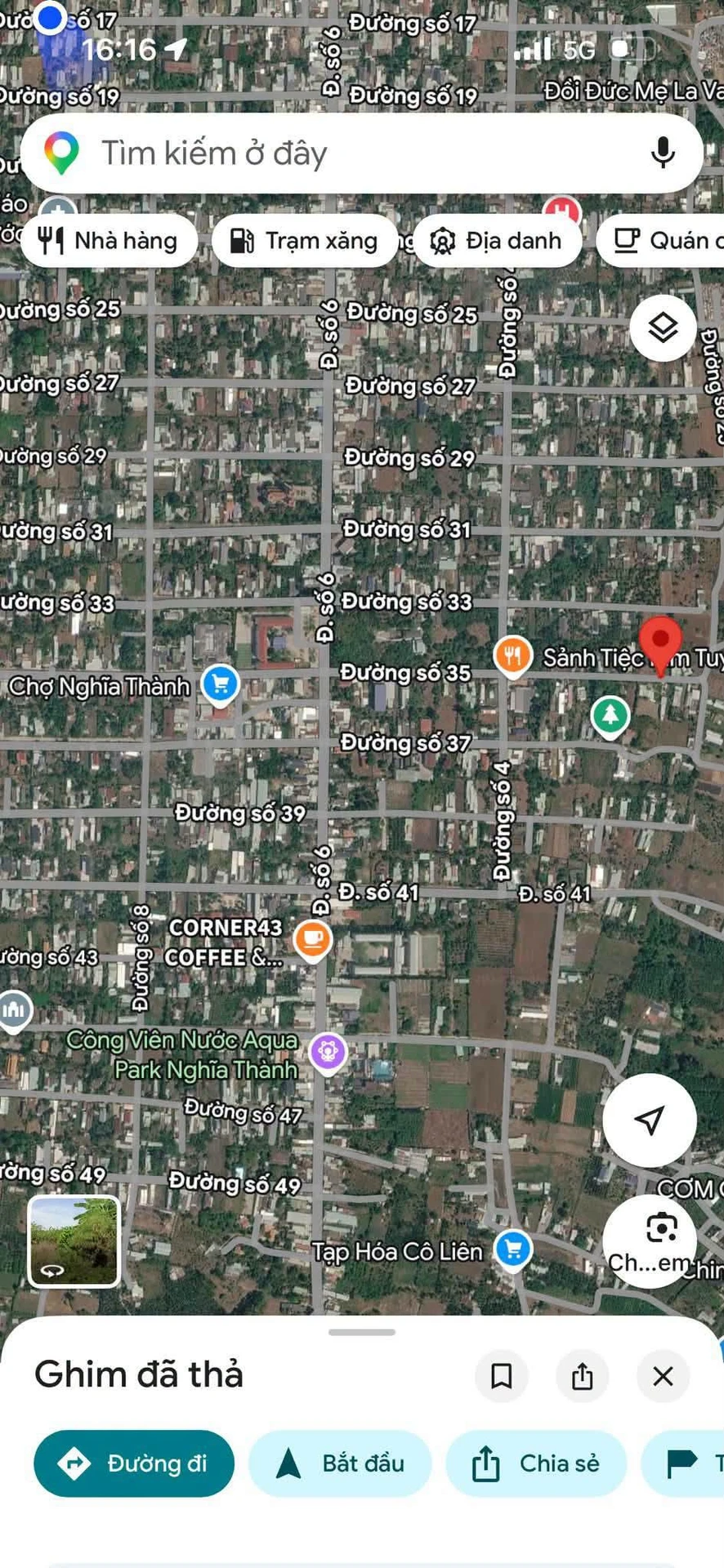Filter by Trạm xăng chip

pos(306,241)
